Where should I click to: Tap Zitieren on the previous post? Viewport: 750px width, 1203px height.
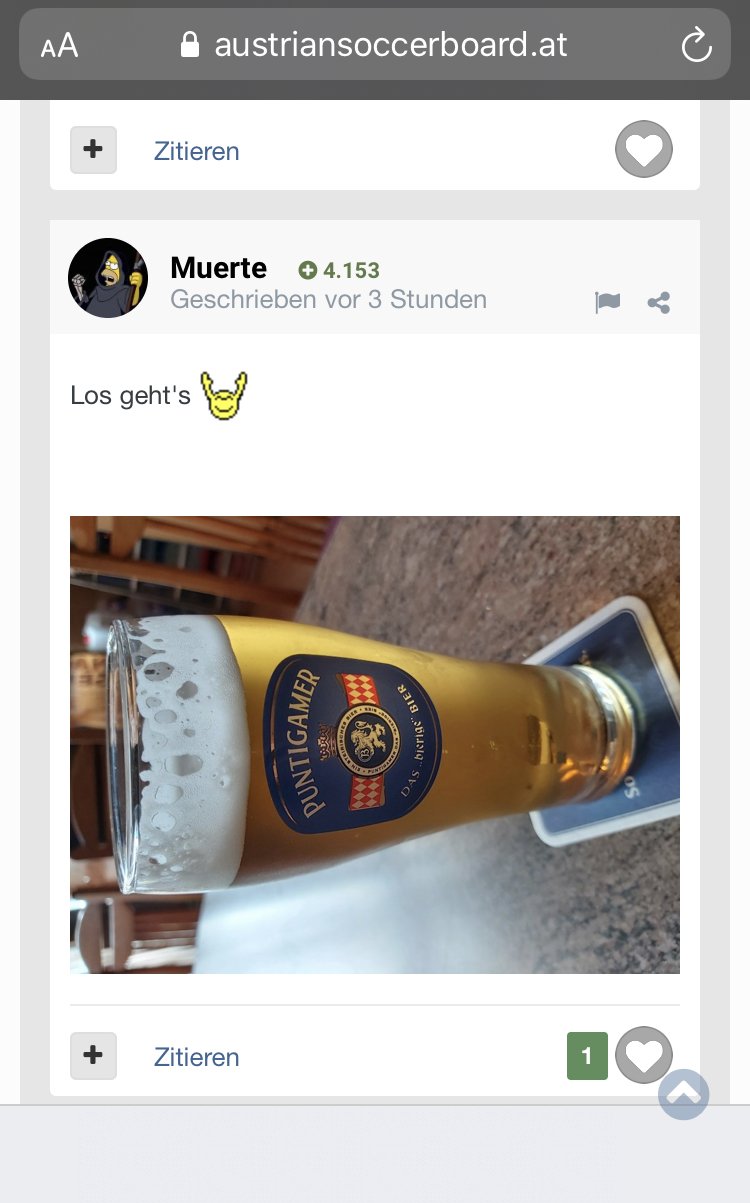pyautogui.click(x=196, y=151)
